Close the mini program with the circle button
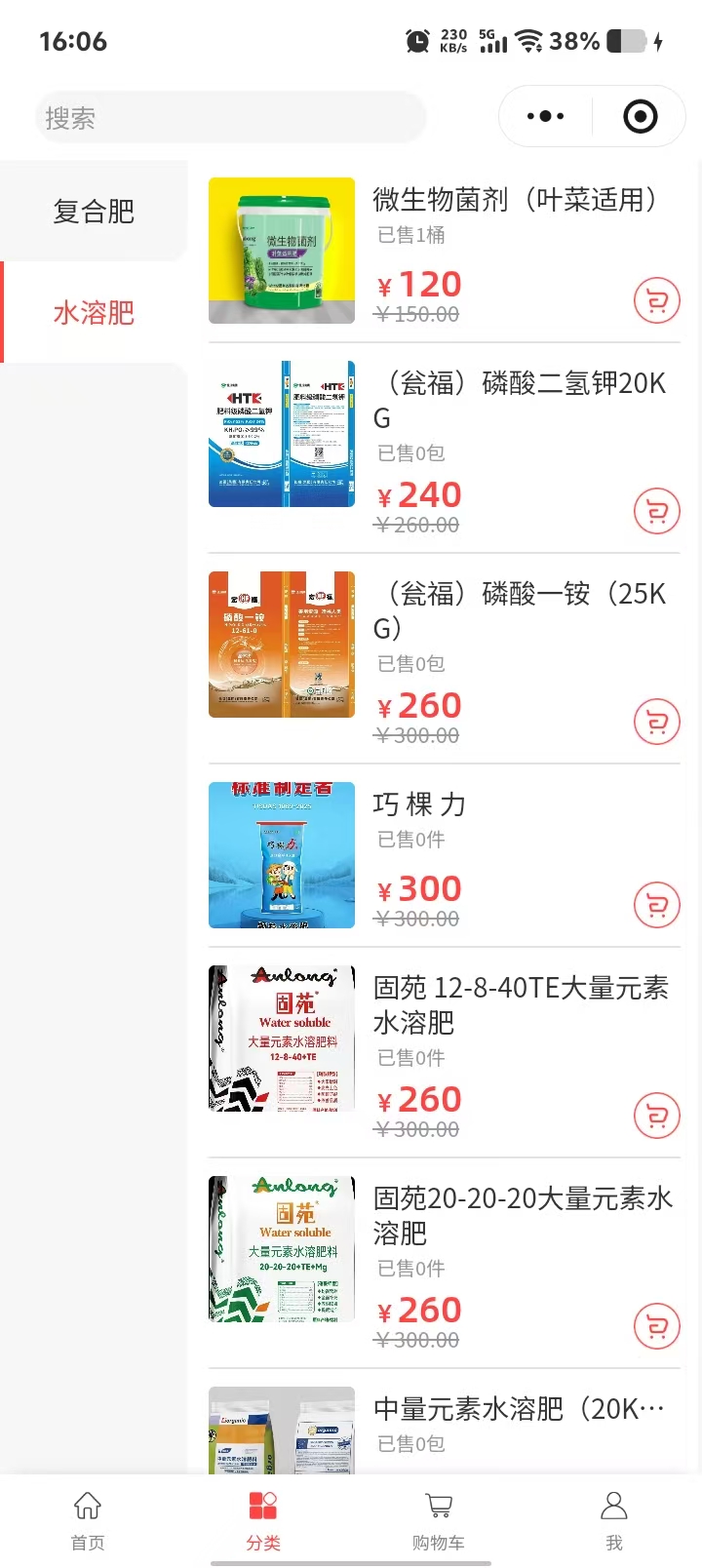 click(640, 117)
